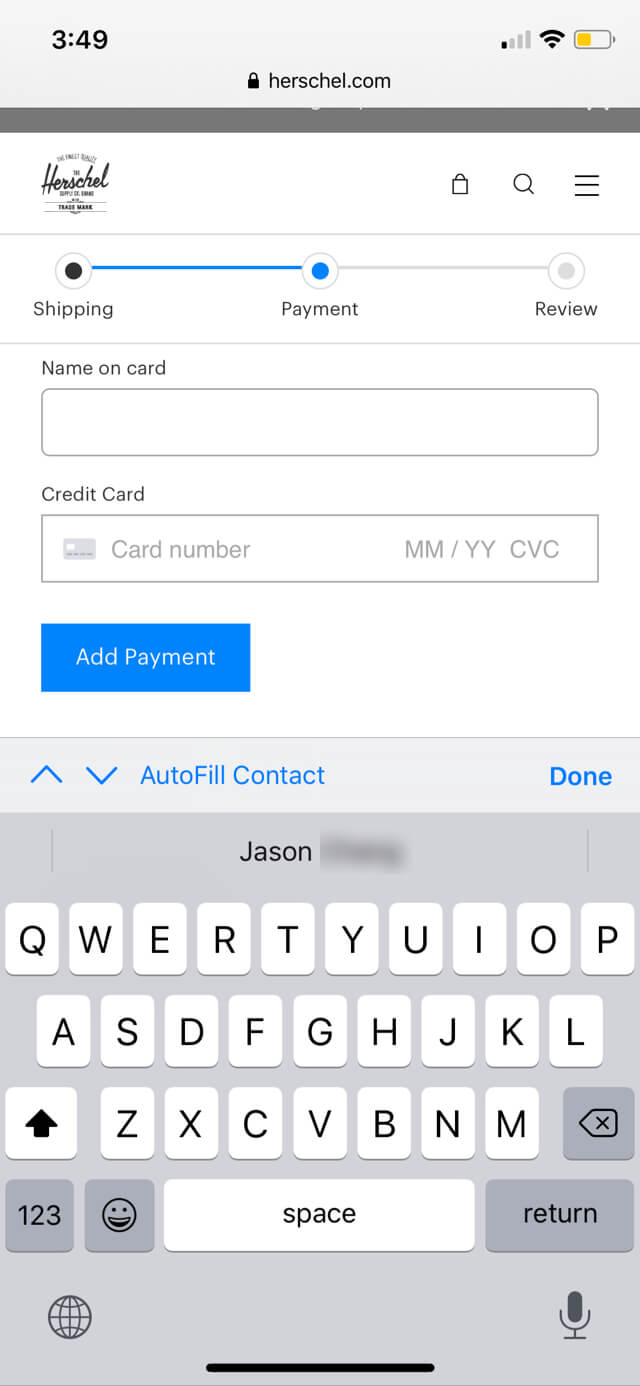Screen dimensions: 640x1386
Task: Jump to next field with down arrow
Action: click(102, 775)
